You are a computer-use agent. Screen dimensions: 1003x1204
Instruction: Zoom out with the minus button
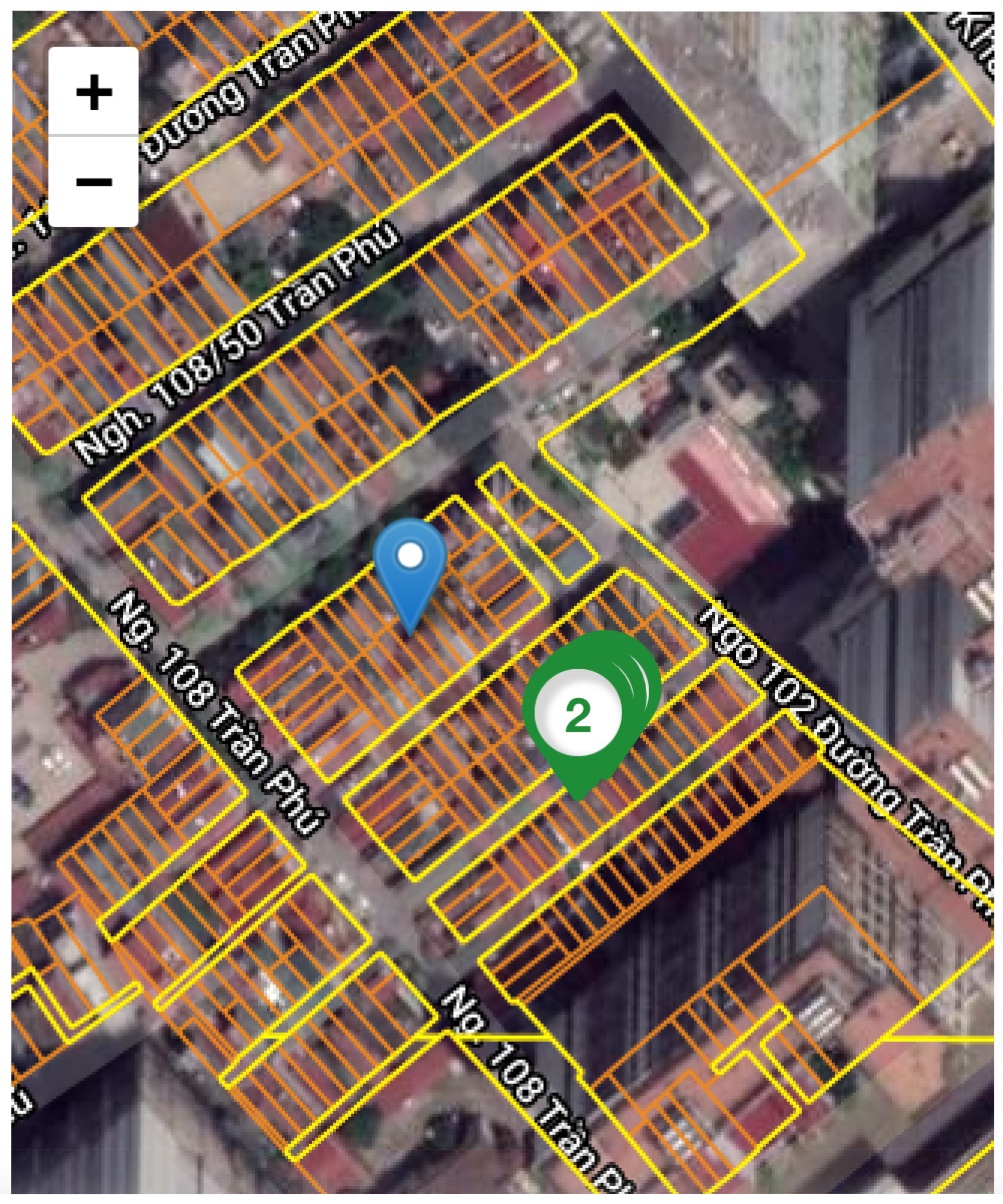(x=93, y=181)
